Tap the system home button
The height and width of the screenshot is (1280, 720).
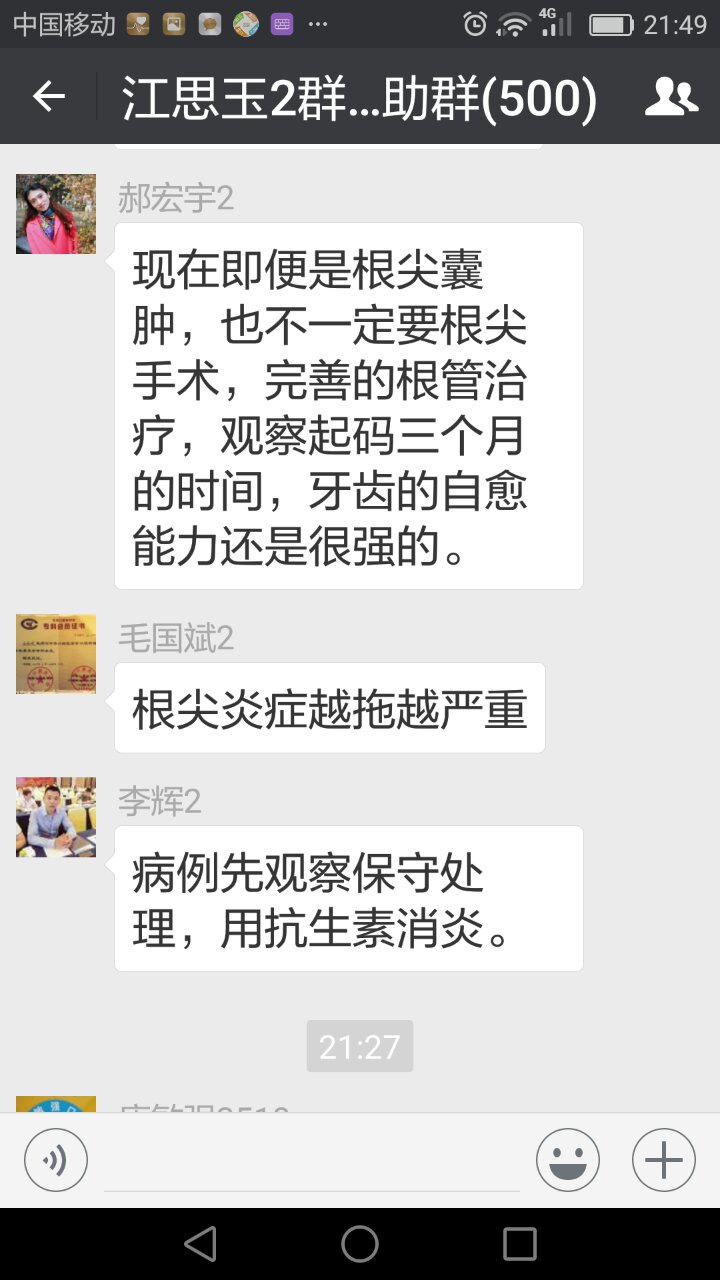pos(360,1244)
